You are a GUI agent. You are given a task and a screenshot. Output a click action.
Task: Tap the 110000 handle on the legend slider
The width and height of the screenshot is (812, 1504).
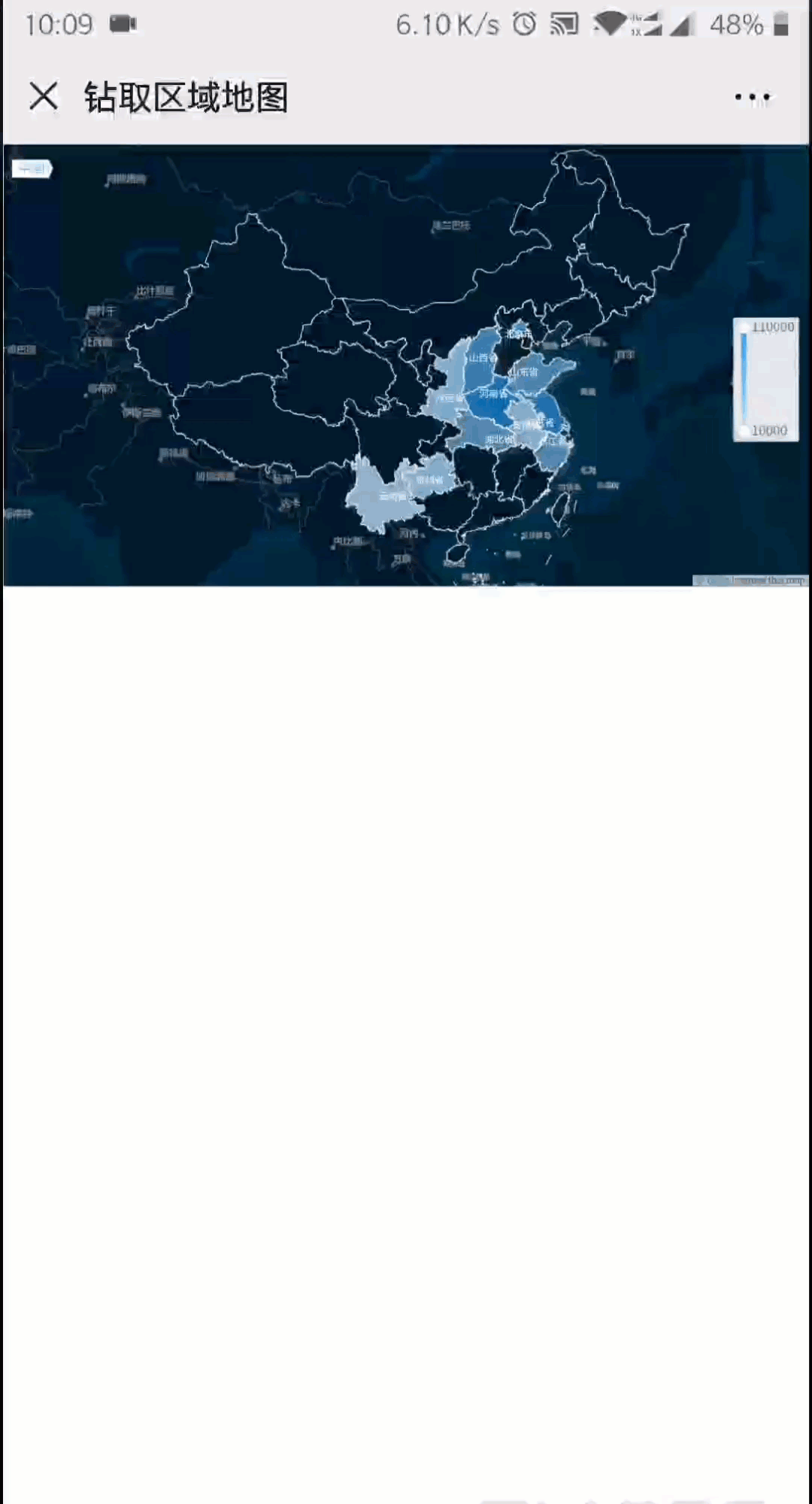tap(744, 327)
